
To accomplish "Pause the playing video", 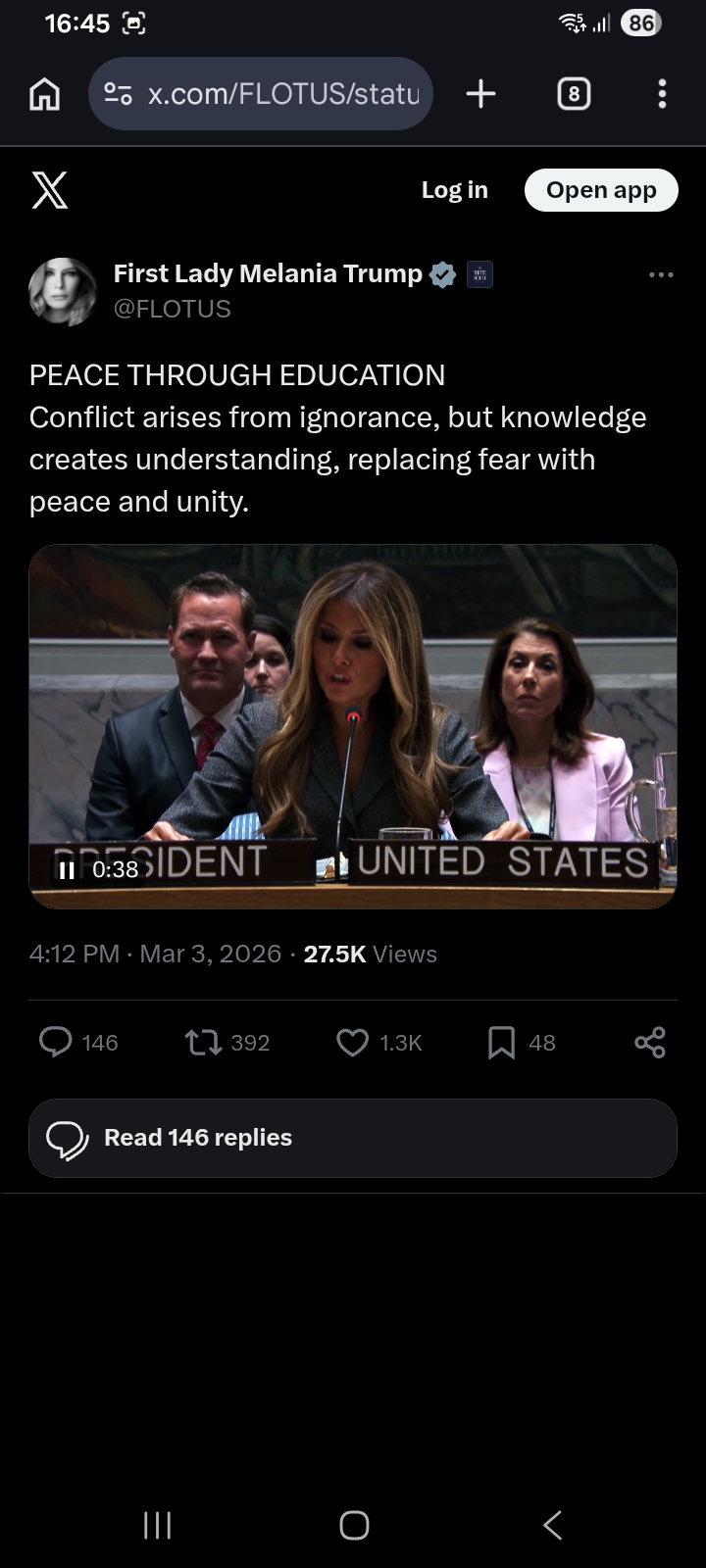I will 67,870.
